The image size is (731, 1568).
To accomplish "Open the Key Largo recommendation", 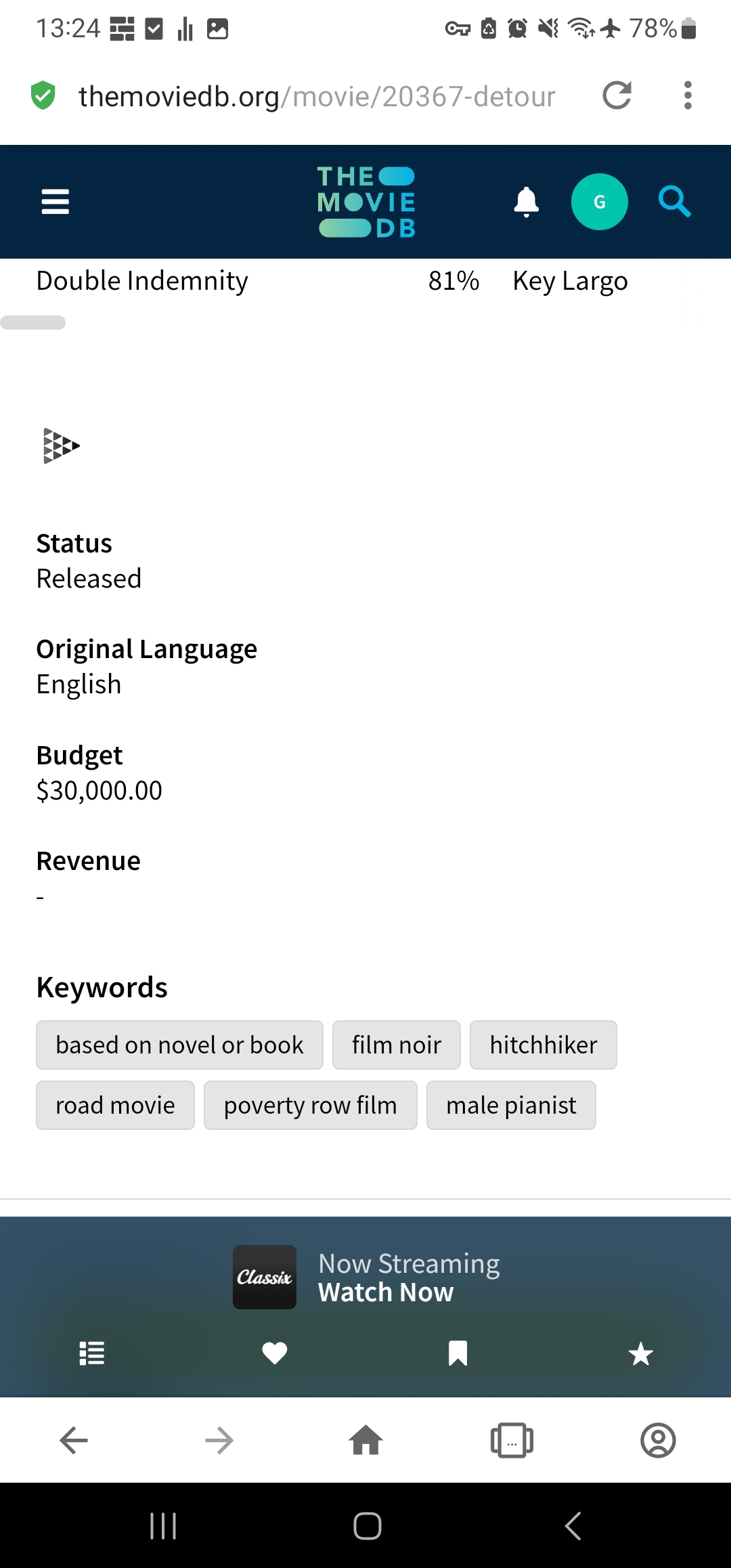I will tap(570, 281).
